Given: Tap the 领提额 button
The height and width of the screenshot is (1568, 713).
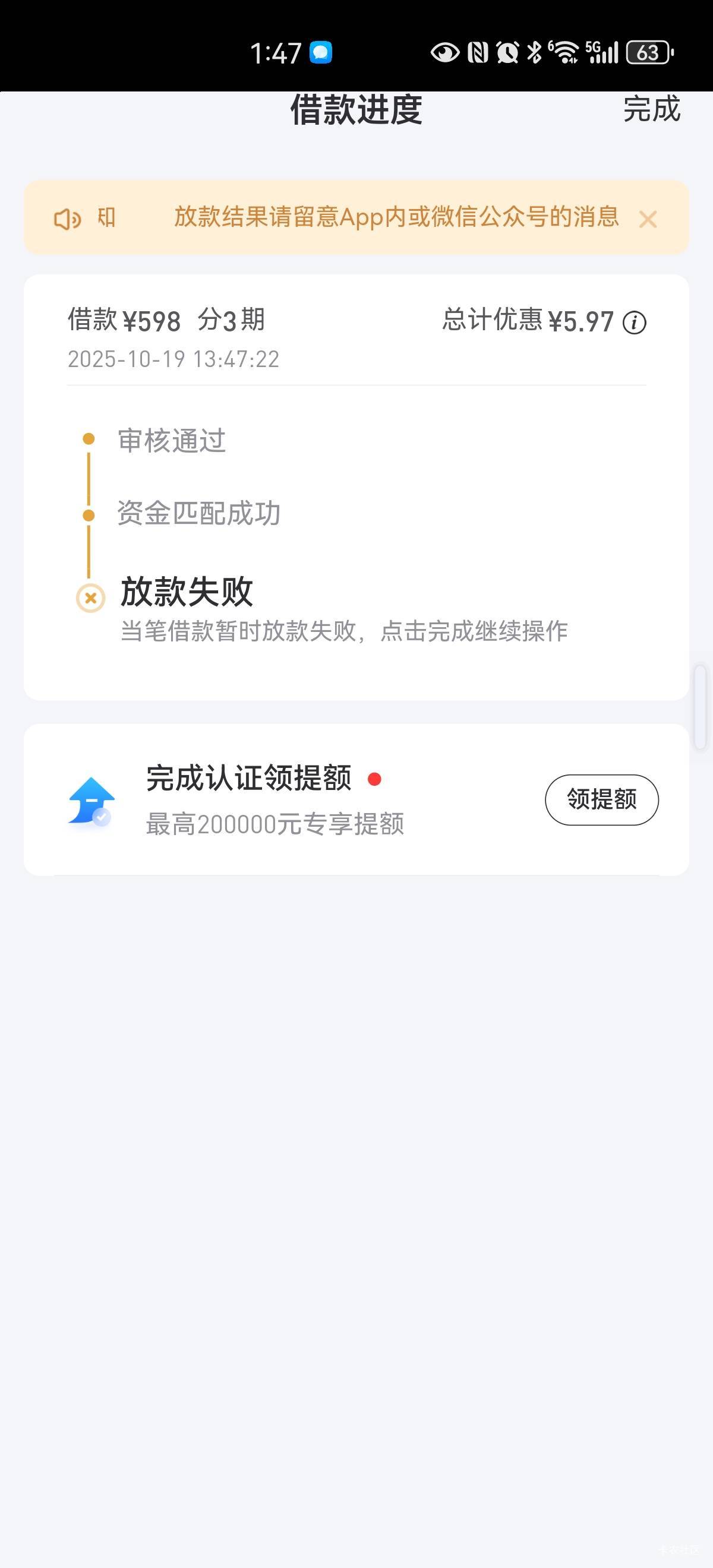Looking at the screenshot, I should (601, 799).
